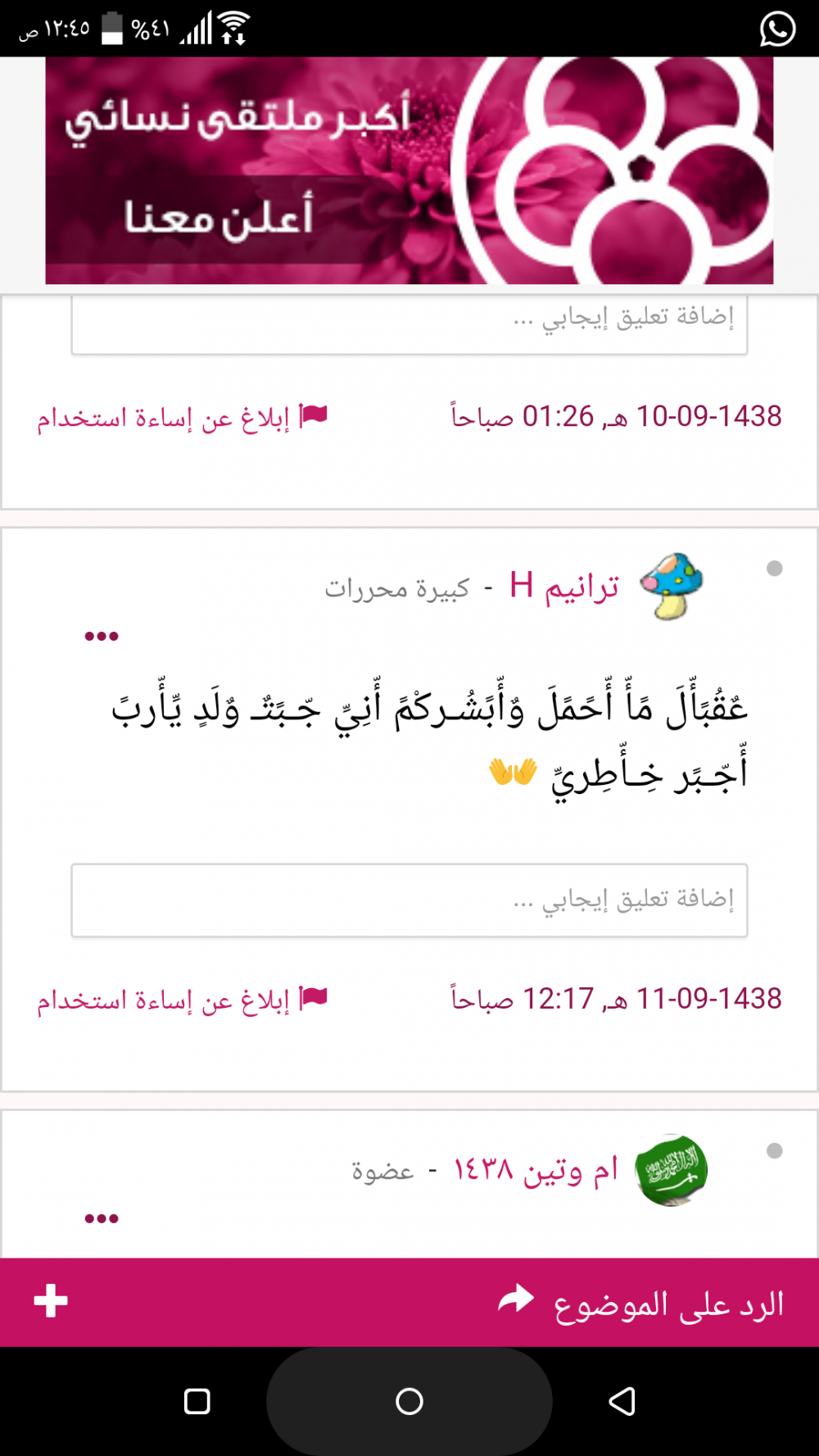Image resolution: width=819 pixels, height=1456 pixels.
Task: Tap ترانيم H mushroom avatar
Action: (672, 586)
